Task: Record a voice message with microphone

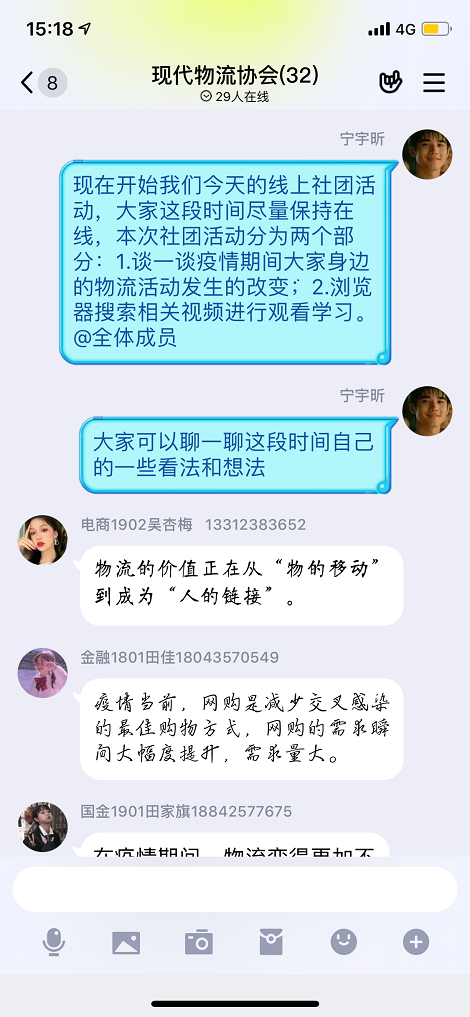Action: [x=54, y=941]
